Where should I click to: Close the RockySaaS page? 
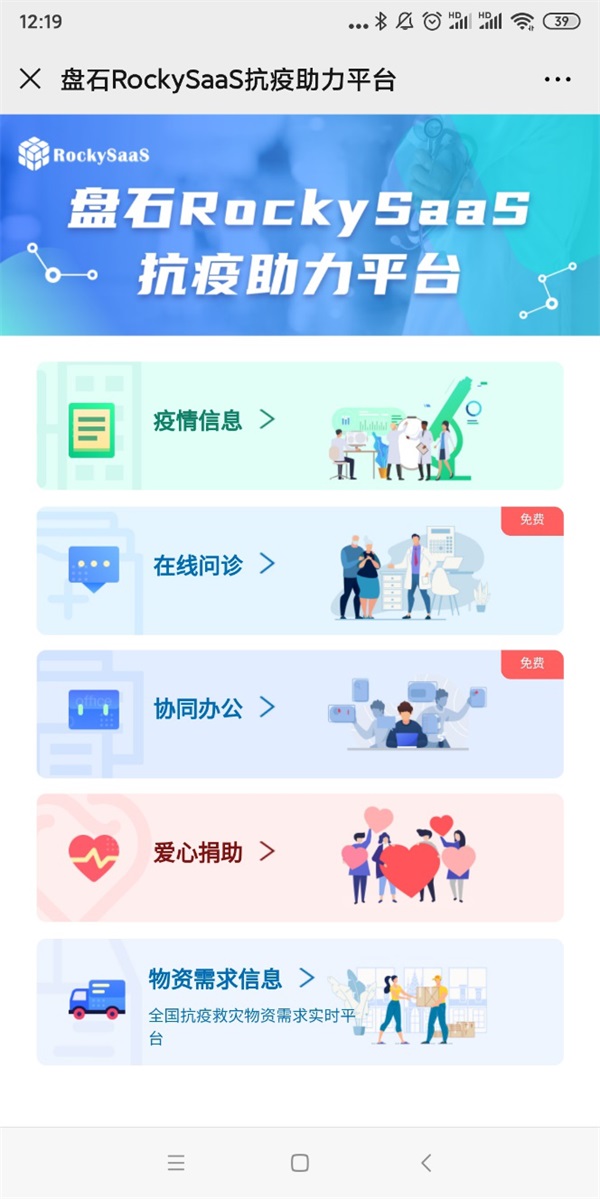(30, 79)
